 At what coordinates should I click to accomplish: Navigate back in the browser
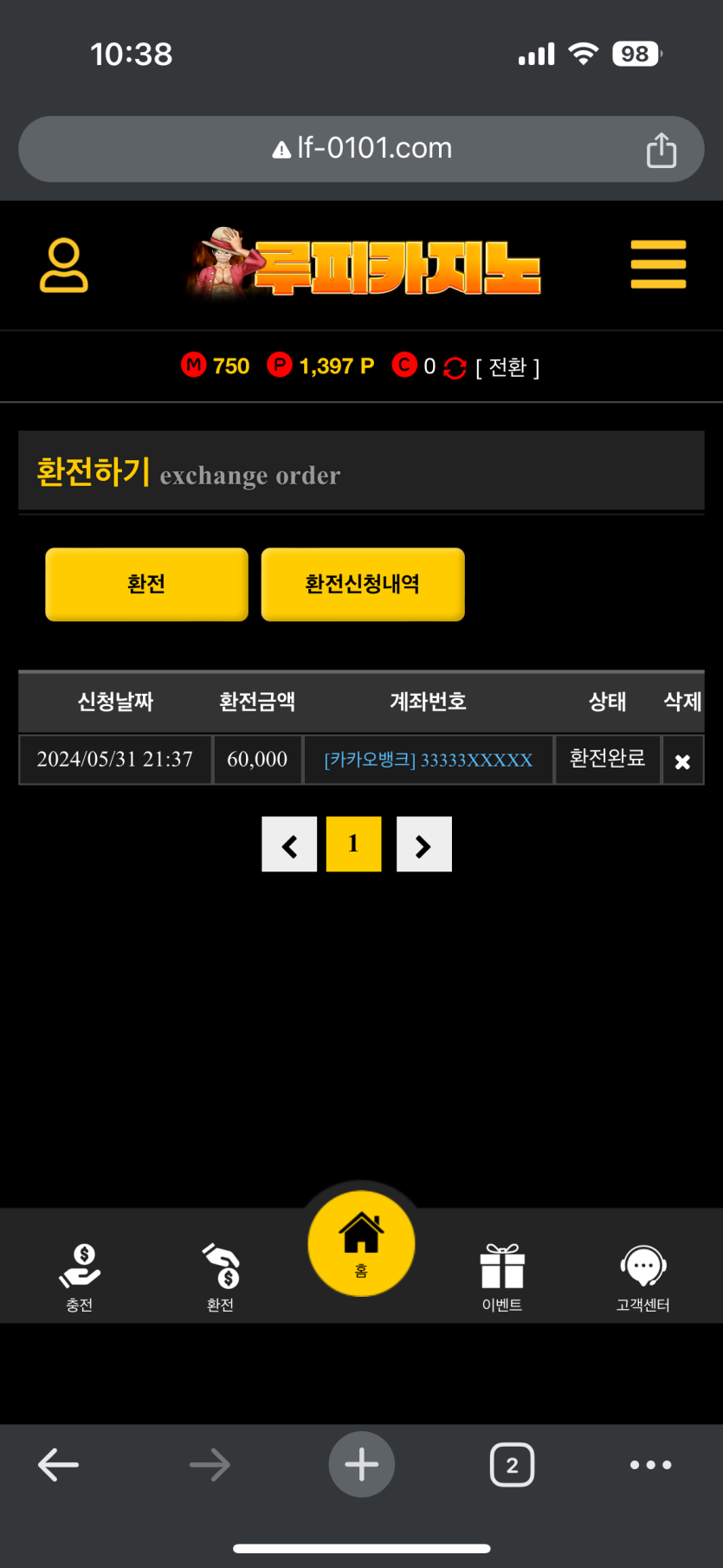point(59,1465)
